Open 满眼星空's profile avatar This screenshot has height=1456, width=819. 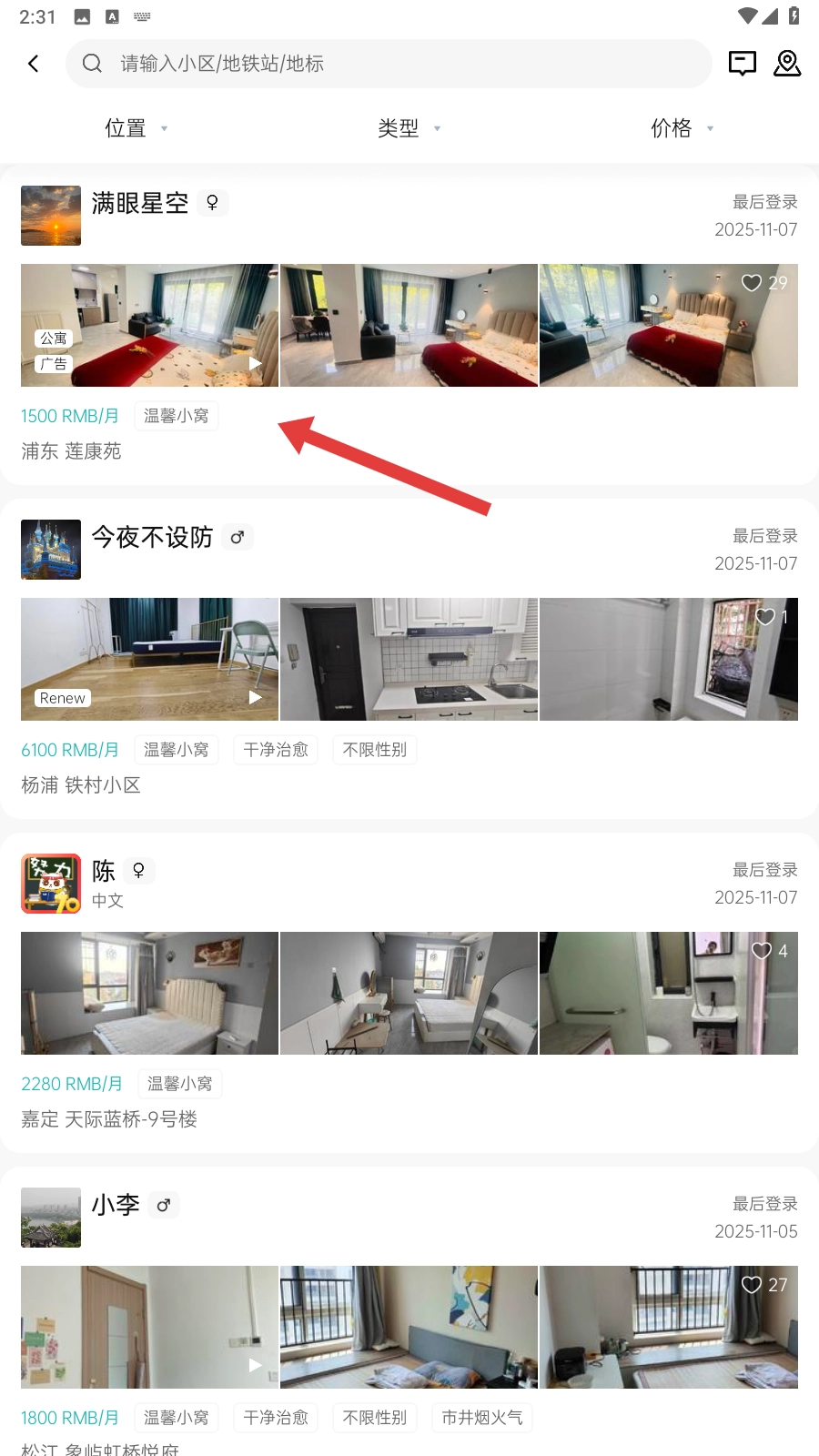click(51, 216)
